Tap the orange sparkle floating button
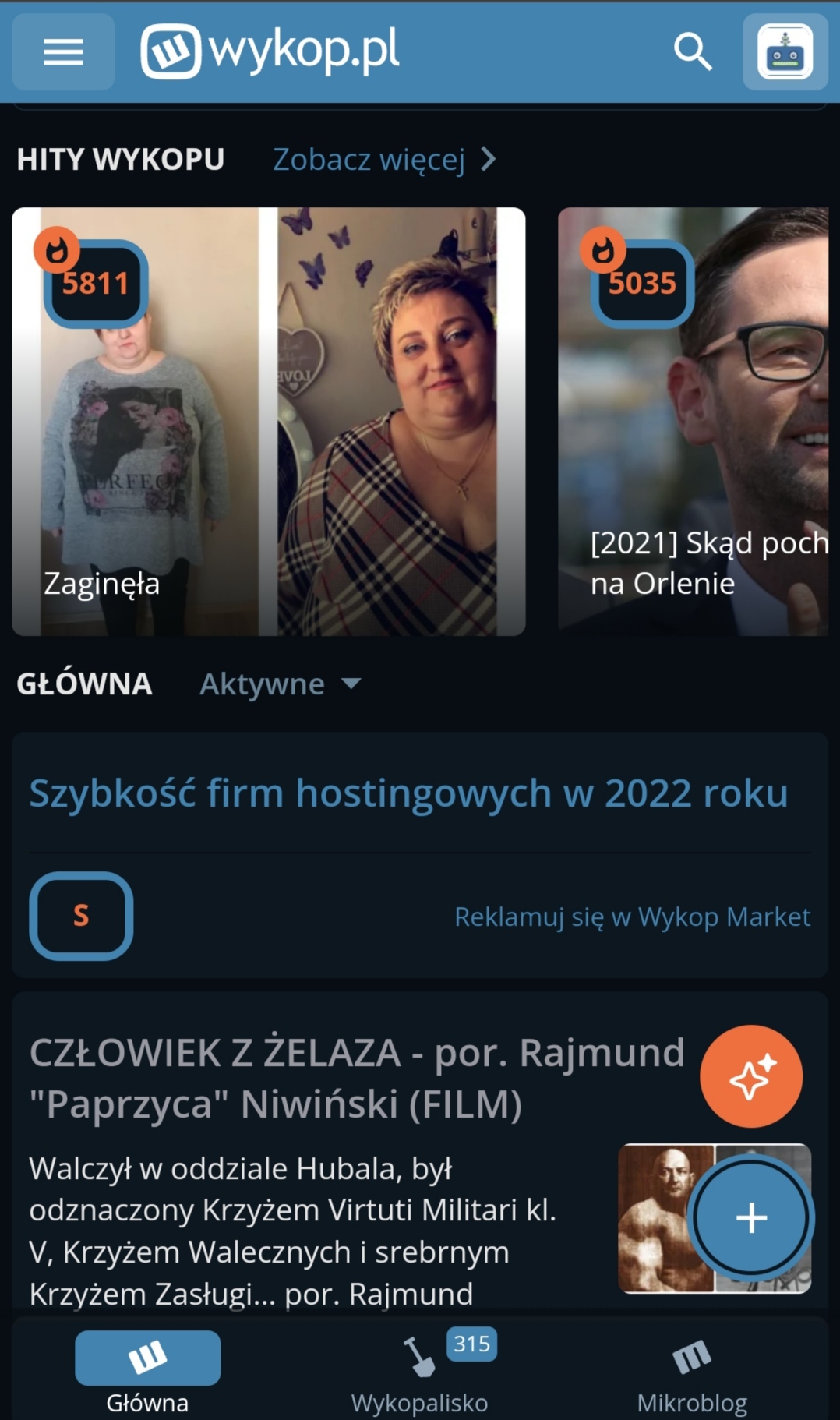 (x=750, y=1076)
